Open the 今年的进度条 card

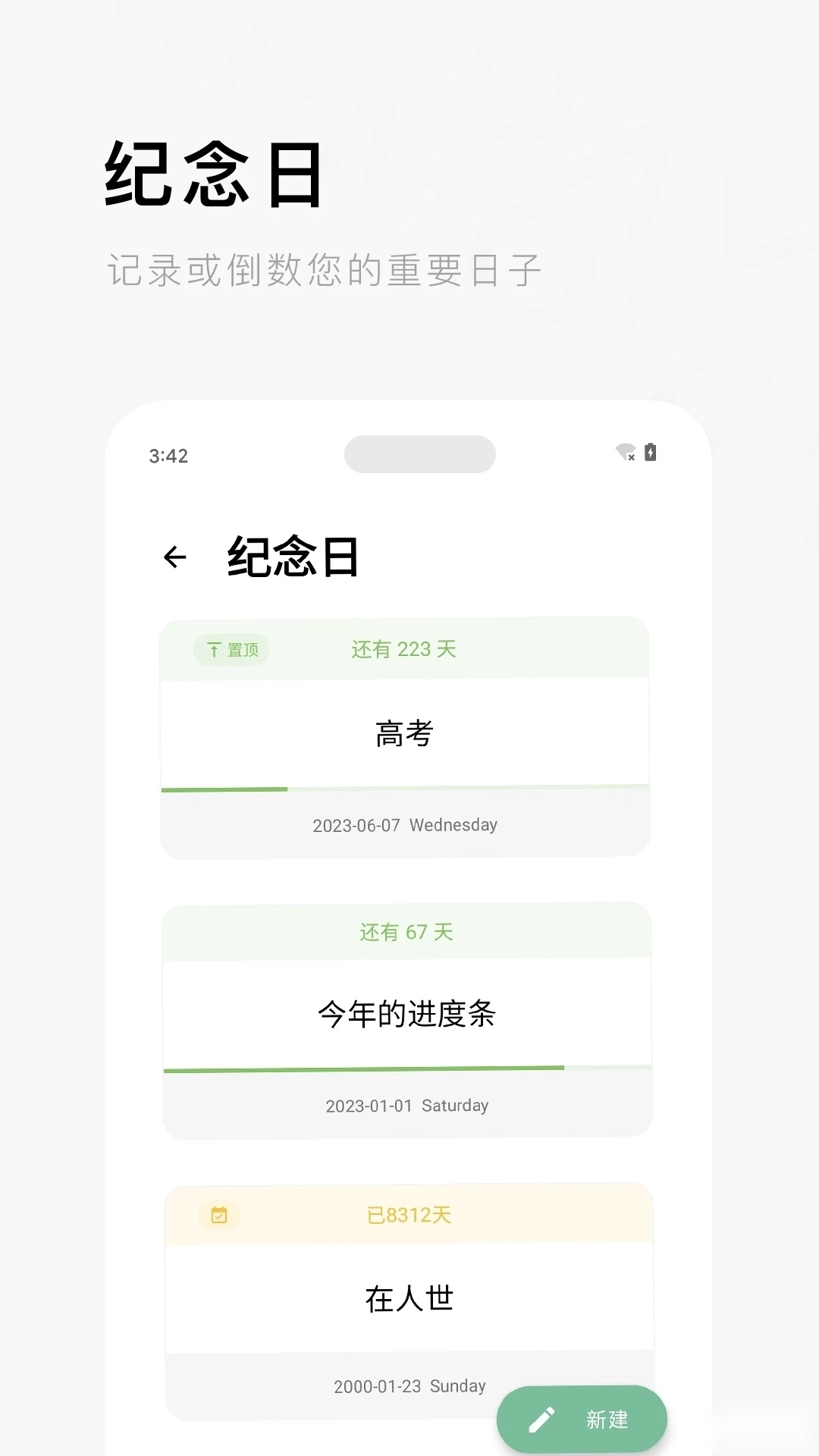[405, 1014]
